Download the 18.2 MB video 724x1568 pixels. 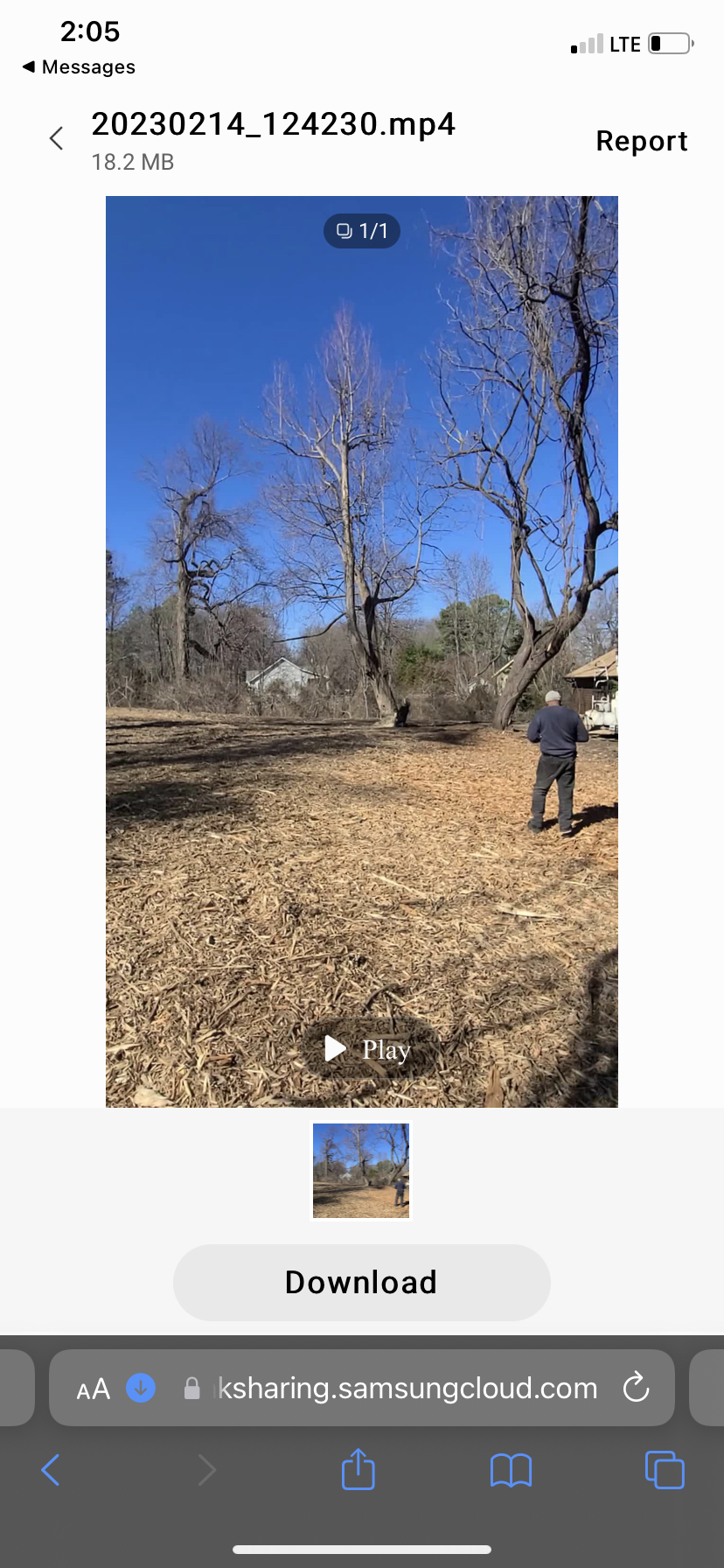coord(361,1282)
